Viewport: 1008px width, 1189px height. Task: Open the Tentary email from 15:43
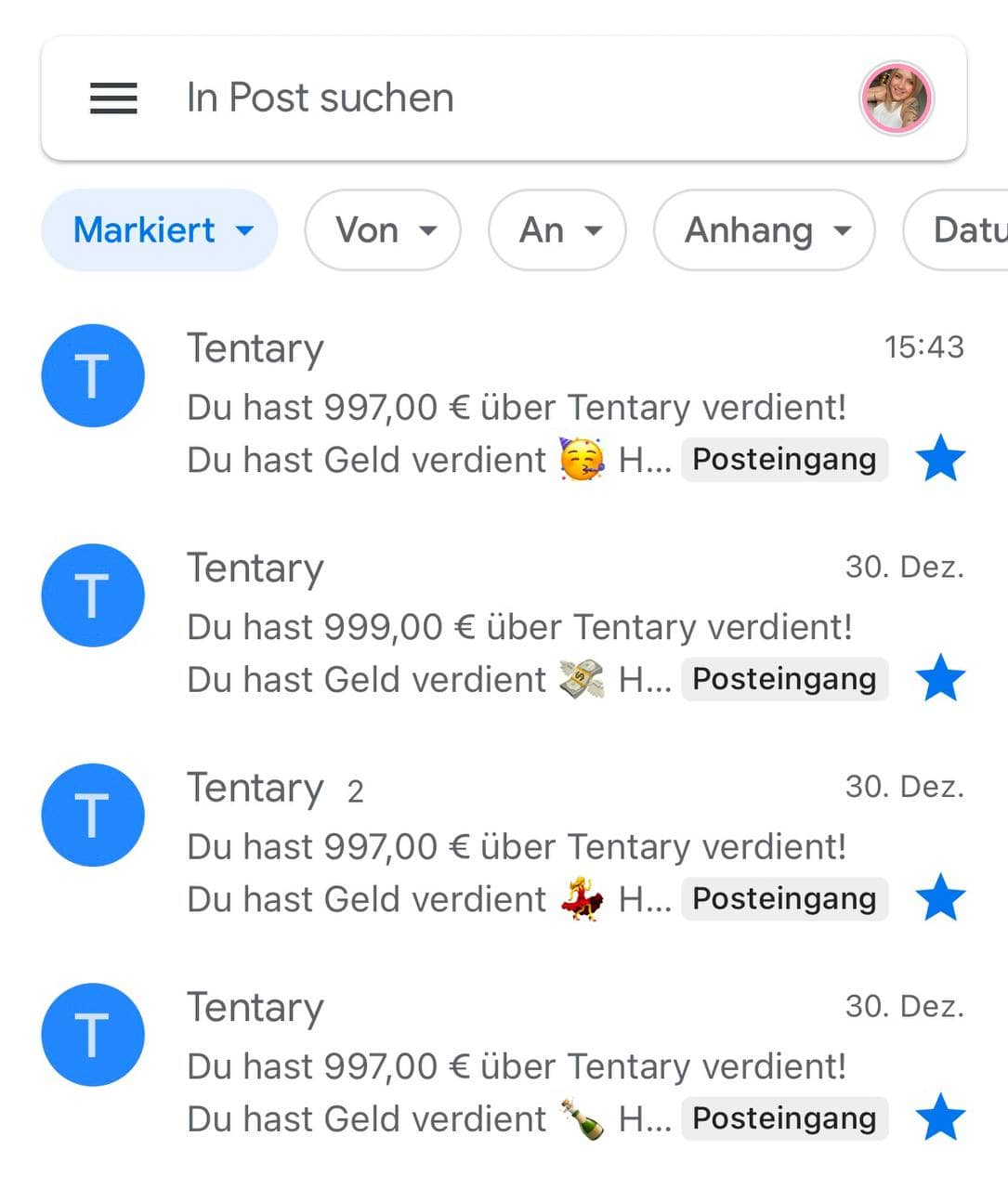pyautogui.click(x=516, y=407)
